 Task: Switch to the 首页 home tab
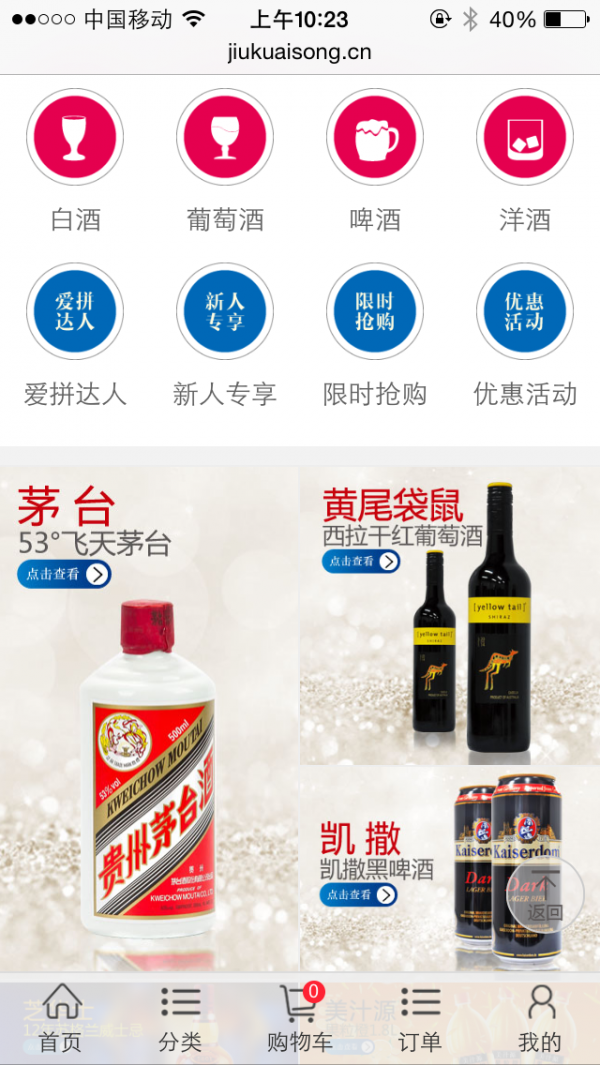[x=61, y=1018]
